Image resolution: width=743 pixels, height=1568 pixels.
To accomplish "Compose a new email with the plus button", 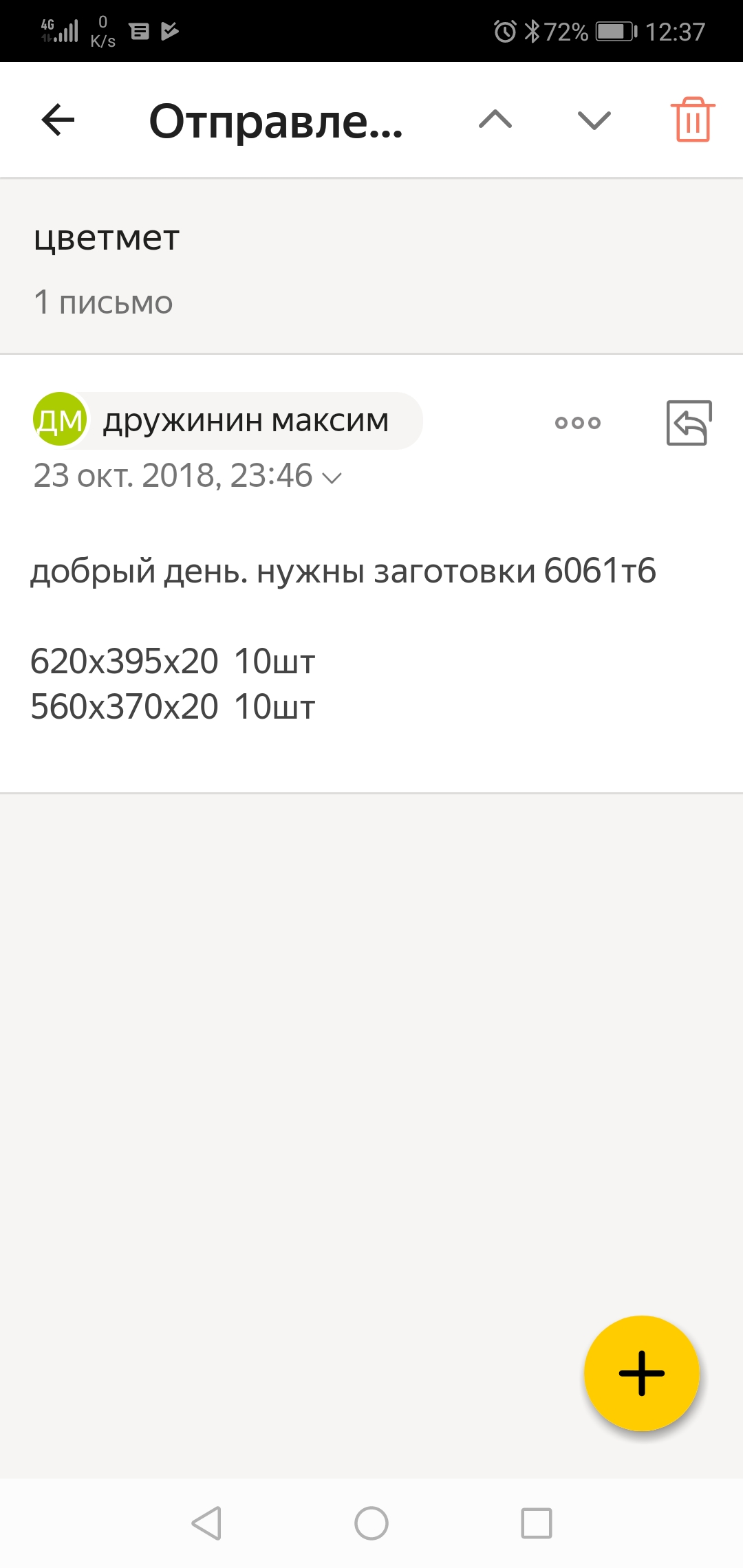I will (x=641, y=1373).
